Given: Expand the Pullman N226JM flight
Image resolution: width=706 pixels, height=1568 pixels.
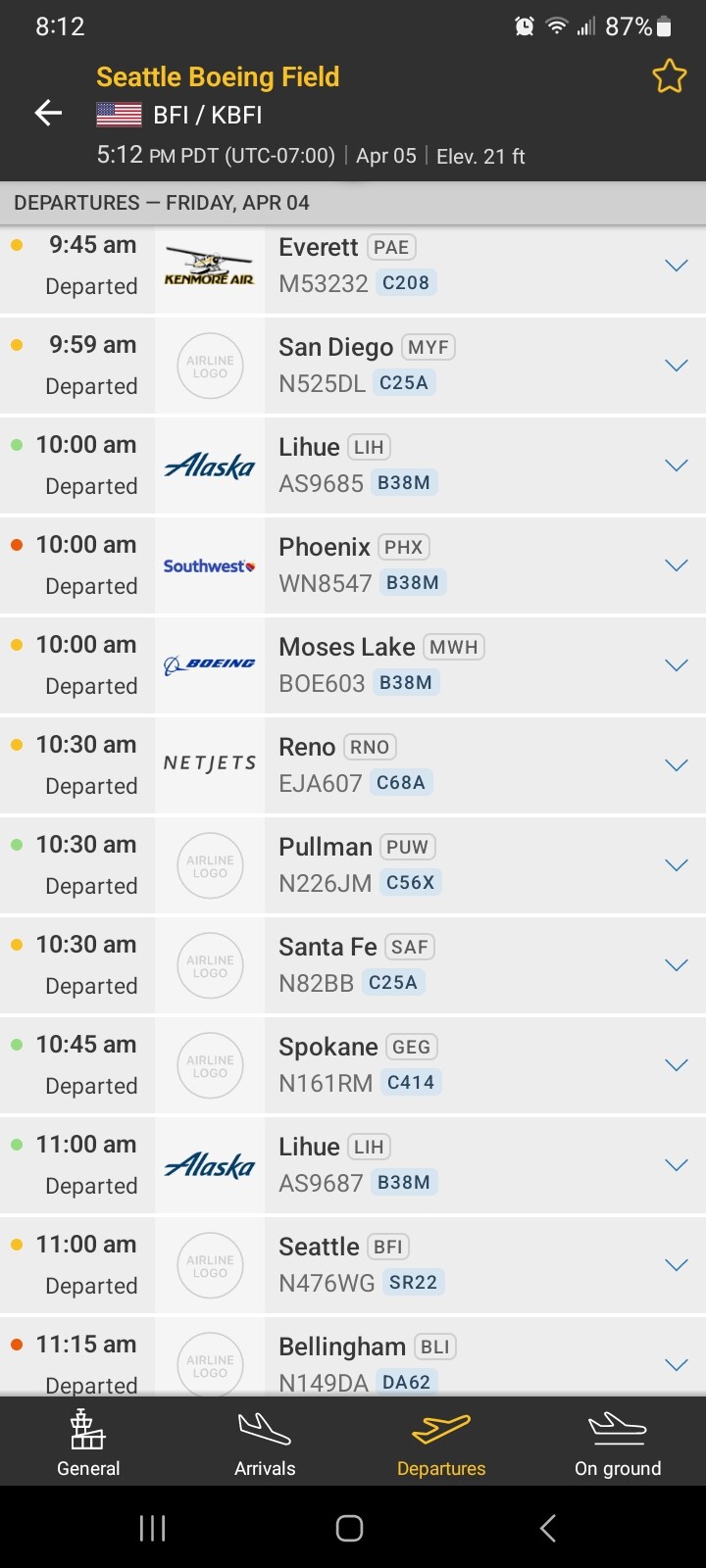Looking at the screenshot, I should 676,865.
